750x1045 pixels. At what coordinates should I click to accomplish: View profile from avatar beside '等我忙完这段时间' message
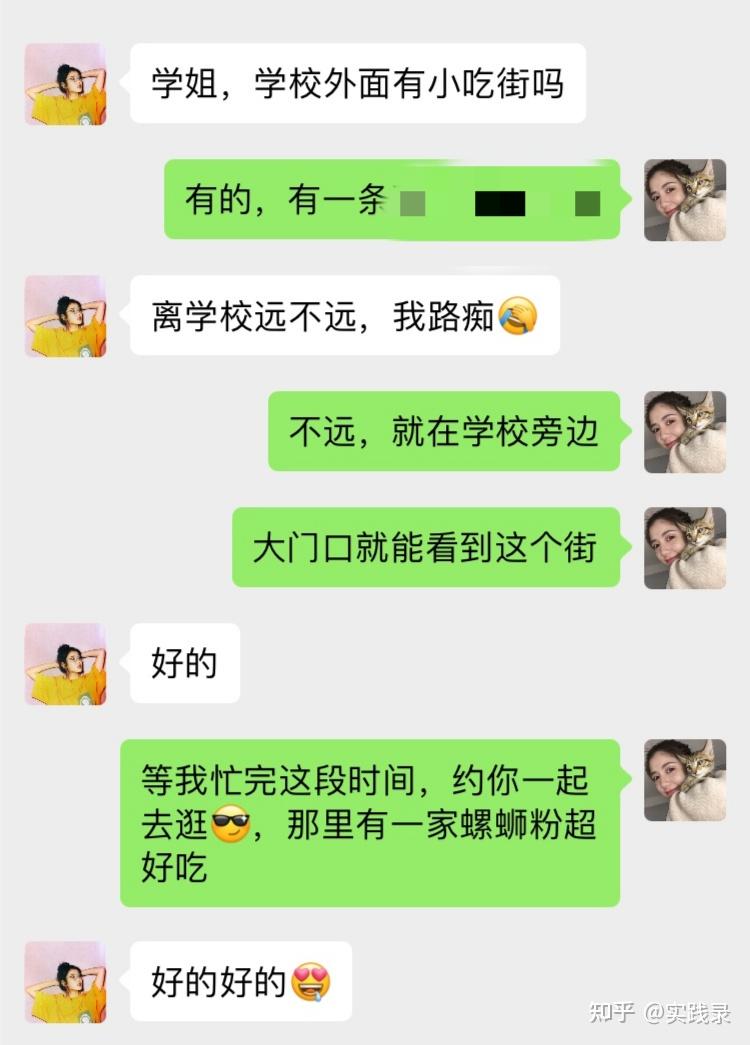(x=685, y=780)
